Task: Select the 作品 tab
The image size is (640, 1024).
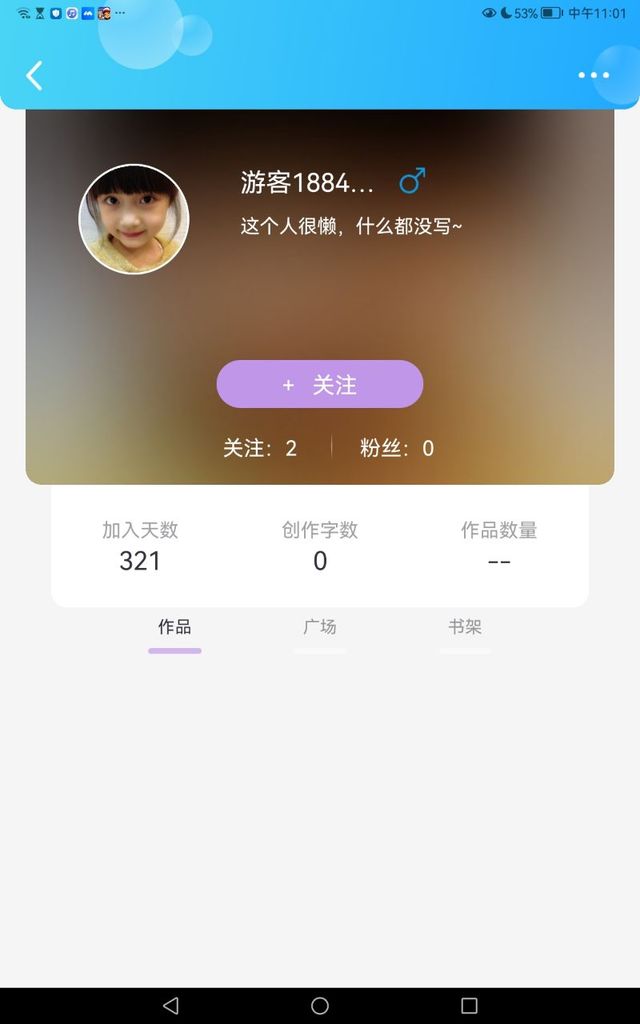Action: (x=174, y=628)
